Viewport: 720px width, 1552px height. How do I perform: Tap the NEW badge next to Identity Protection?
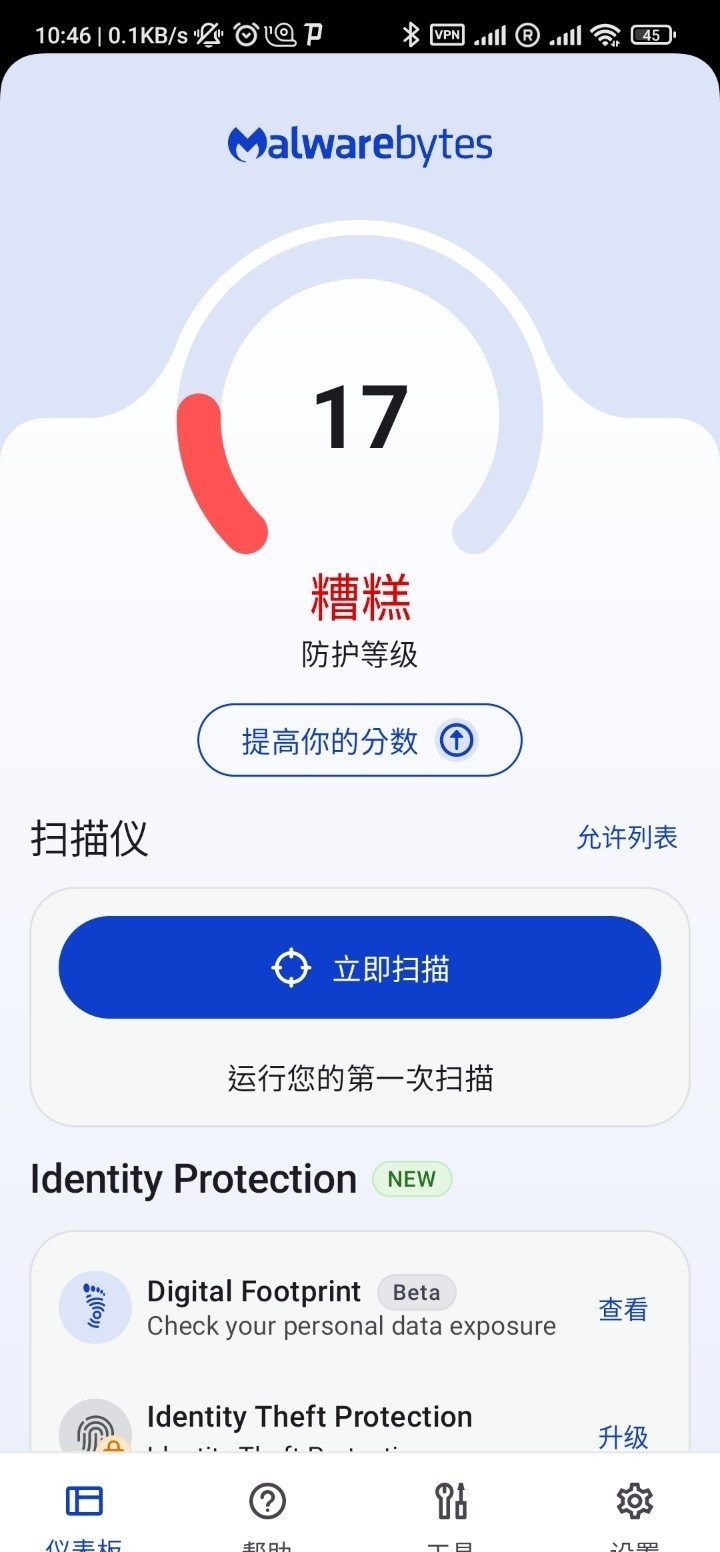[x=411, y=1178]
